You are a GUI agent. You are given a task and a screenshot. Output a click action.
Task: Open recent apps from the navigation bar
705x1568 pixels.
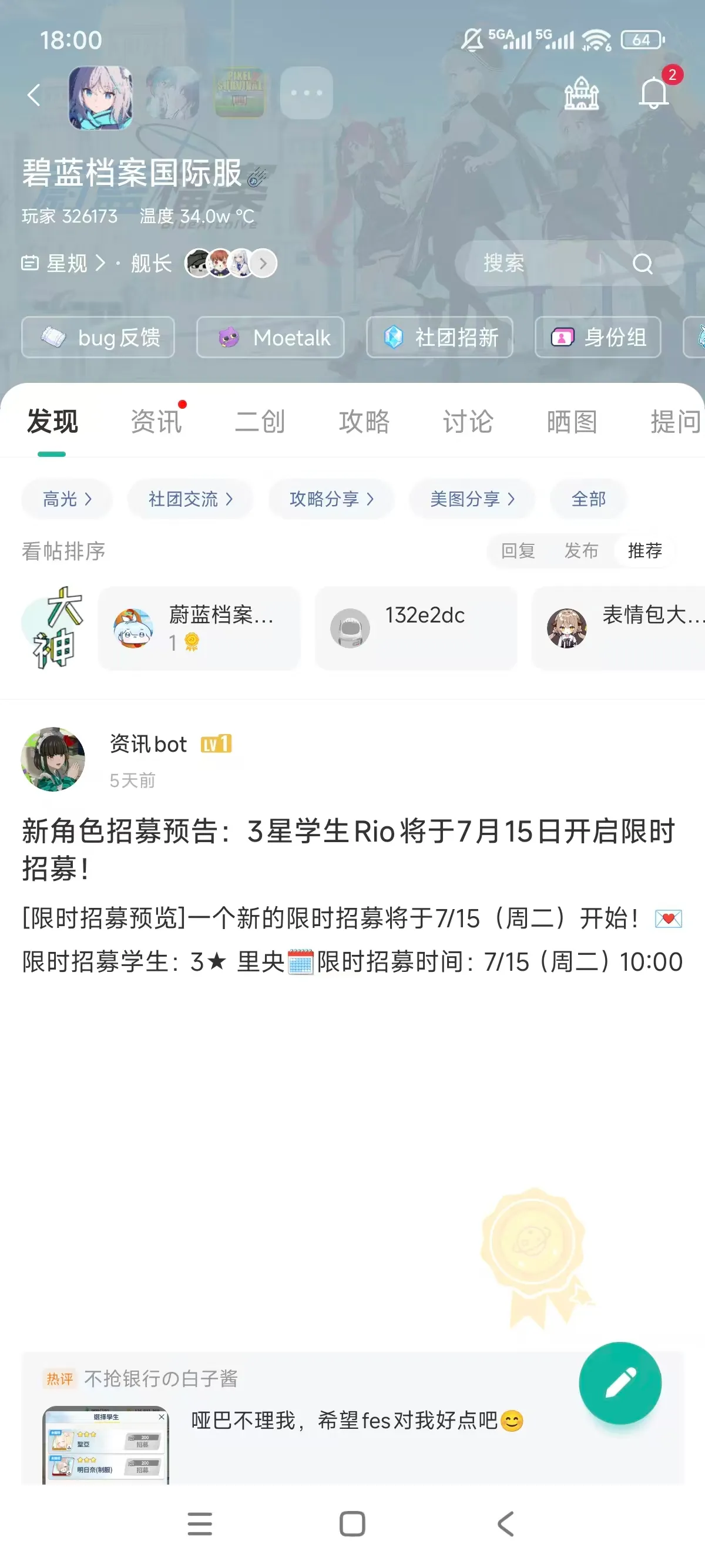tap(200, 1523)
